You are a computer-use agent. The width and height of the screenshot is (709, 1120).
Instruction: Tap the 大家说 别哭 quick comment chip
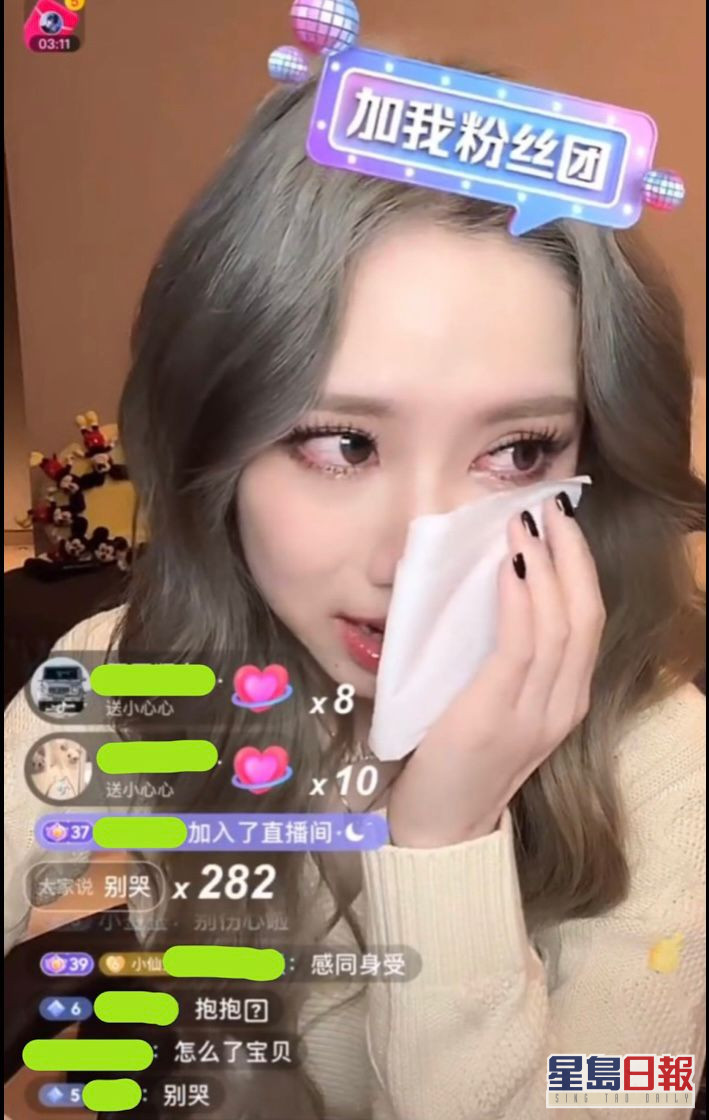coord(93,886)
